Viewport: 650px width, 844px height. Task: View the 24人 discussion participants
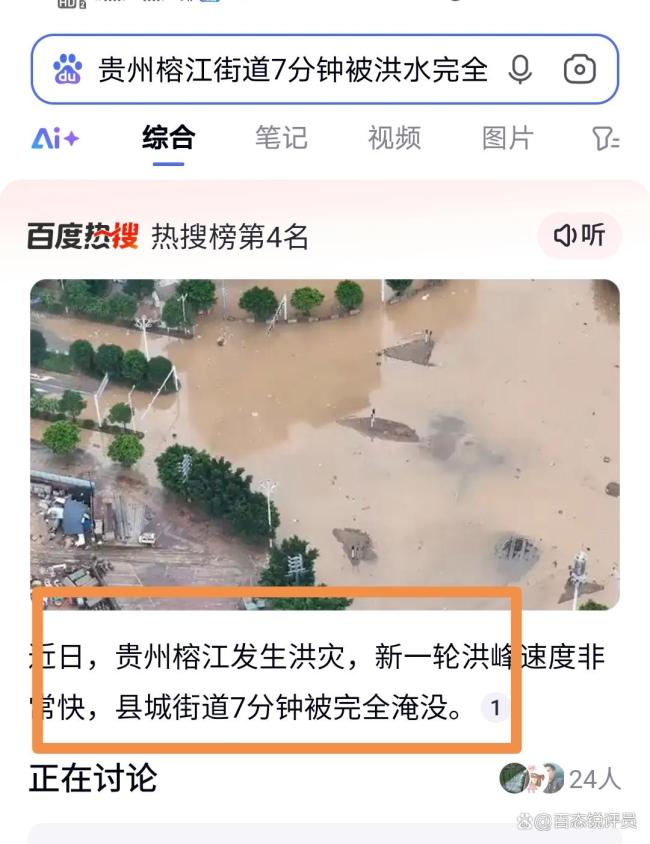(561, 778)
